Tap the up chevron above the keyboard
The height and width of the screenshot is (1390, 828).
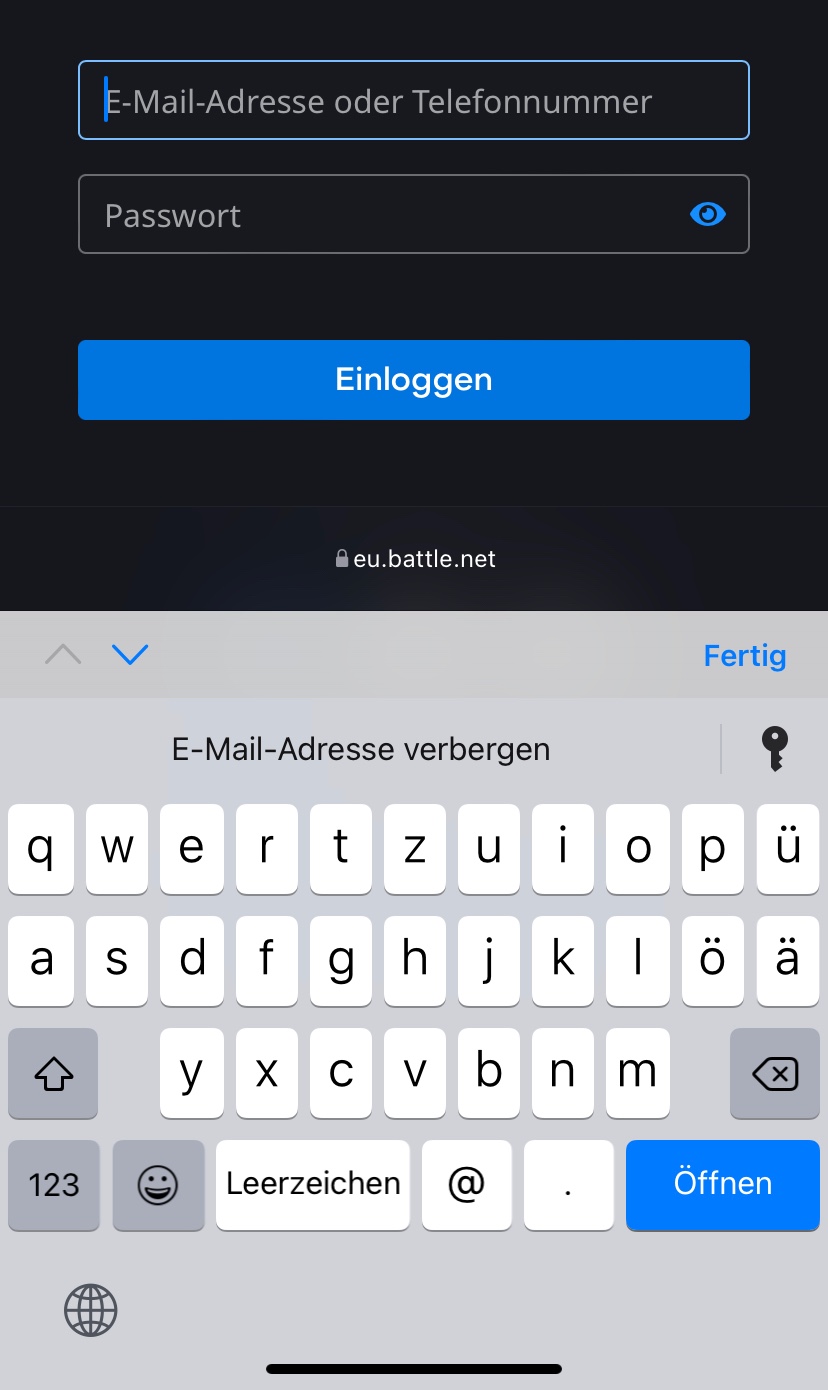[63, 654]
